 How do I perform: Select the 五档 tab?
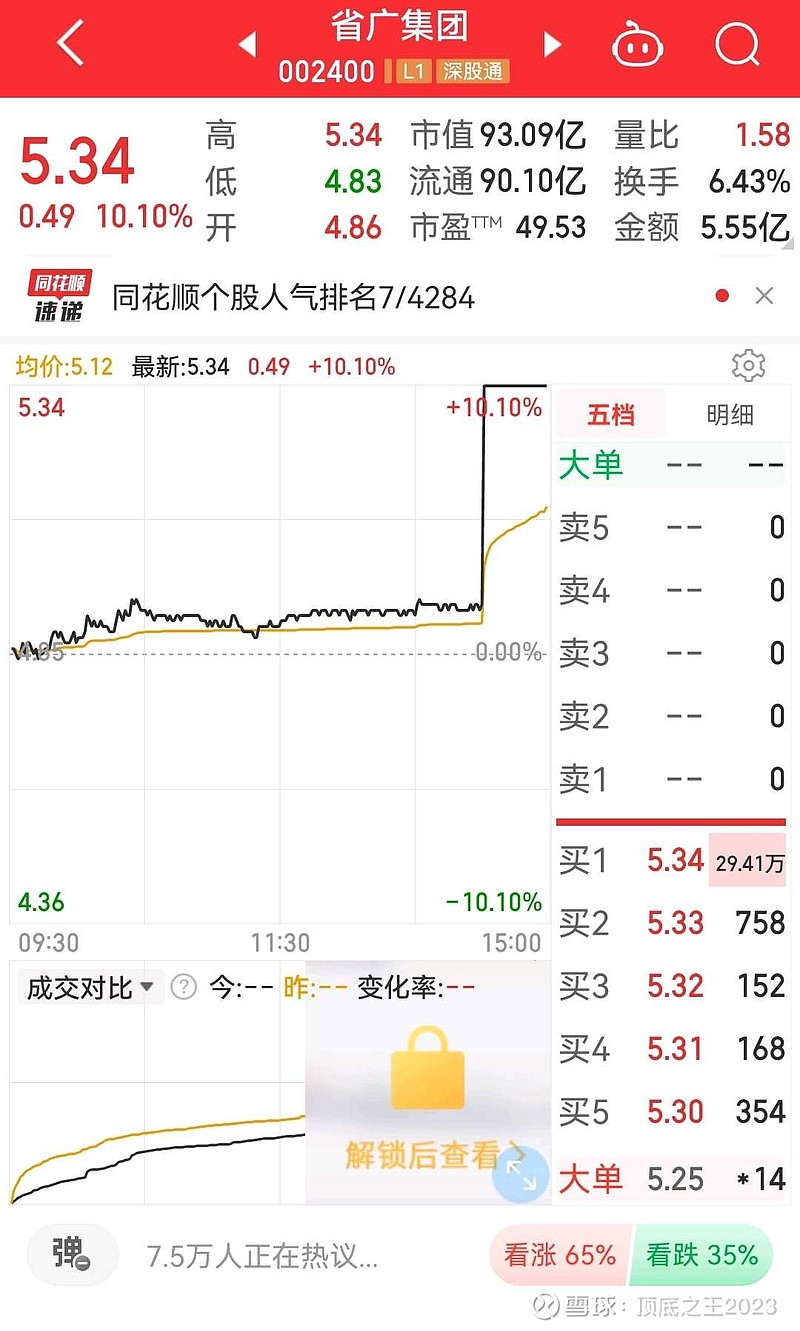click(611, 414)
